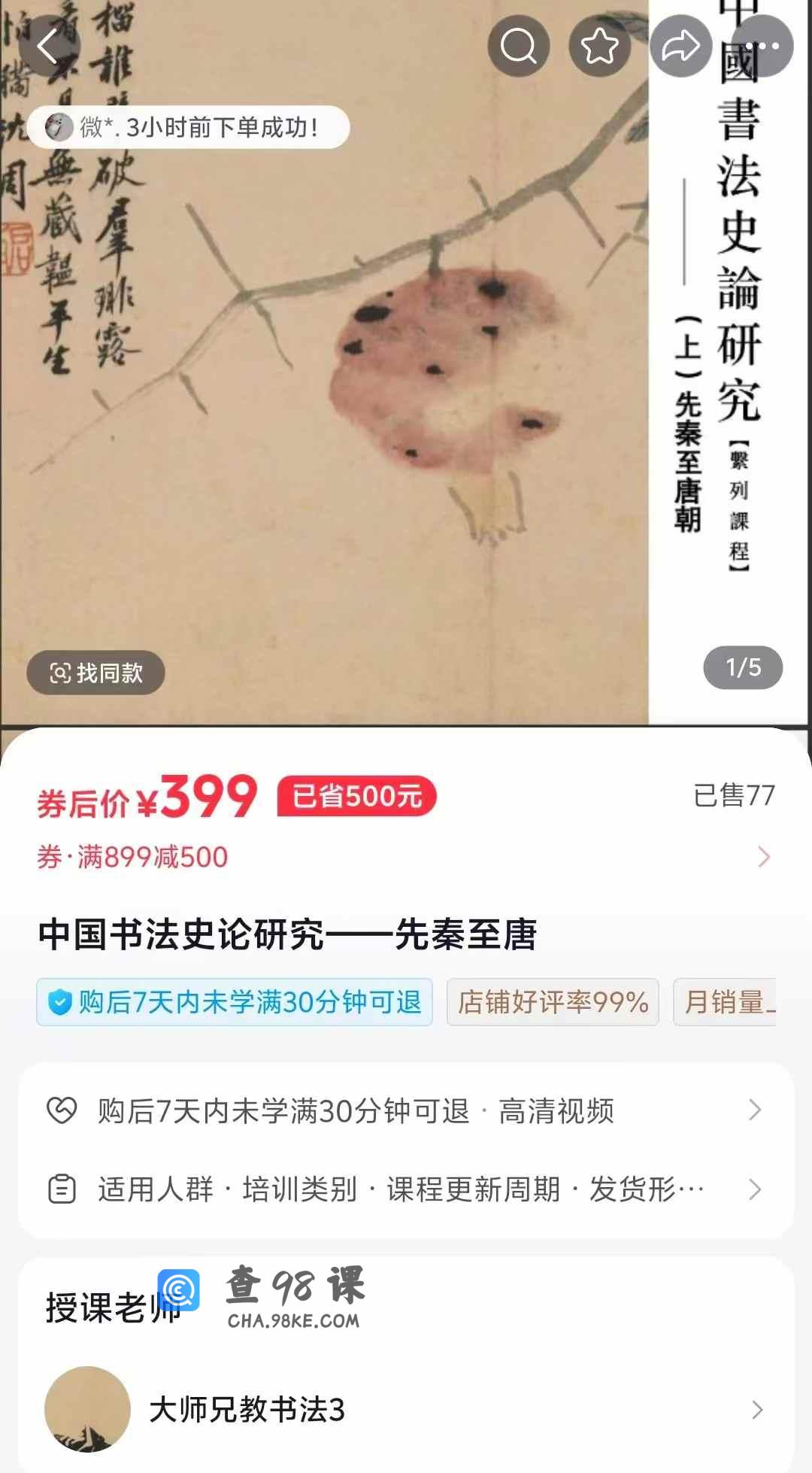This screenshot has width=812, height=1473.
Task: Open the three-dot overflow menu
Action: (762, 46)
